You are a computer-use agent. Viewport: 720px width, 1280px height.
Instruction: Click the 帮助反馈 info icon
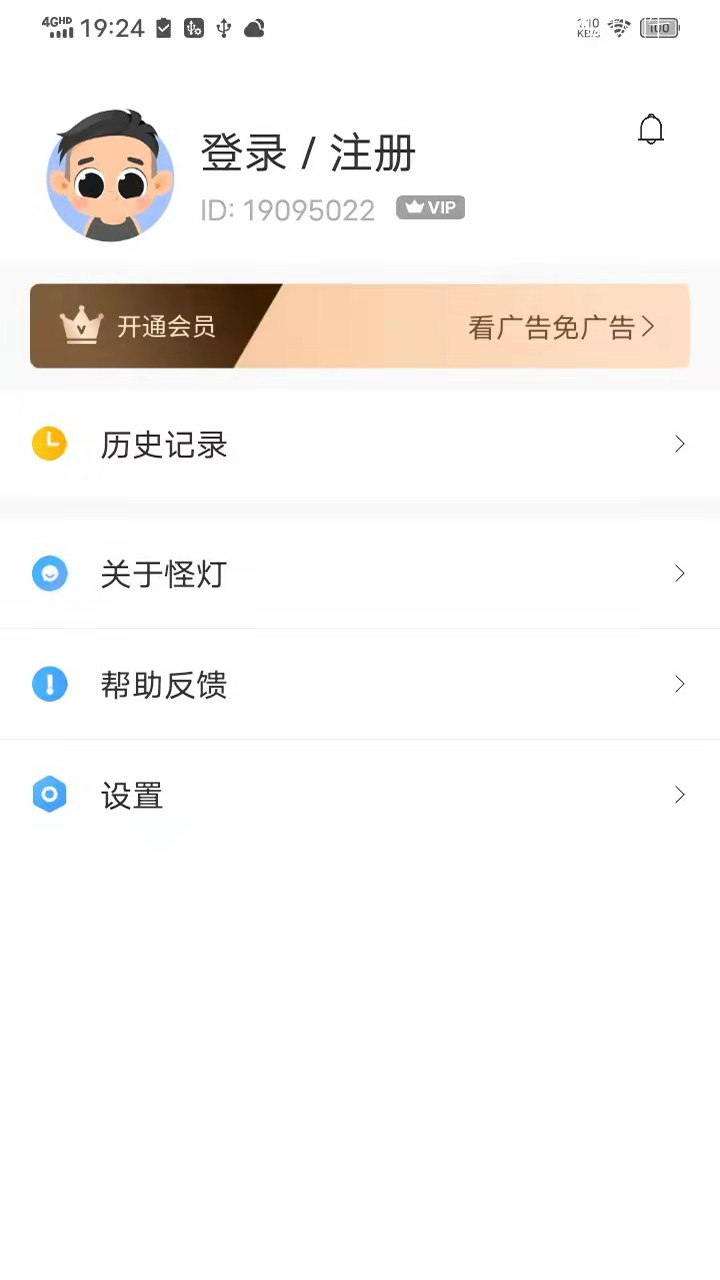click(x=50, y=684)
